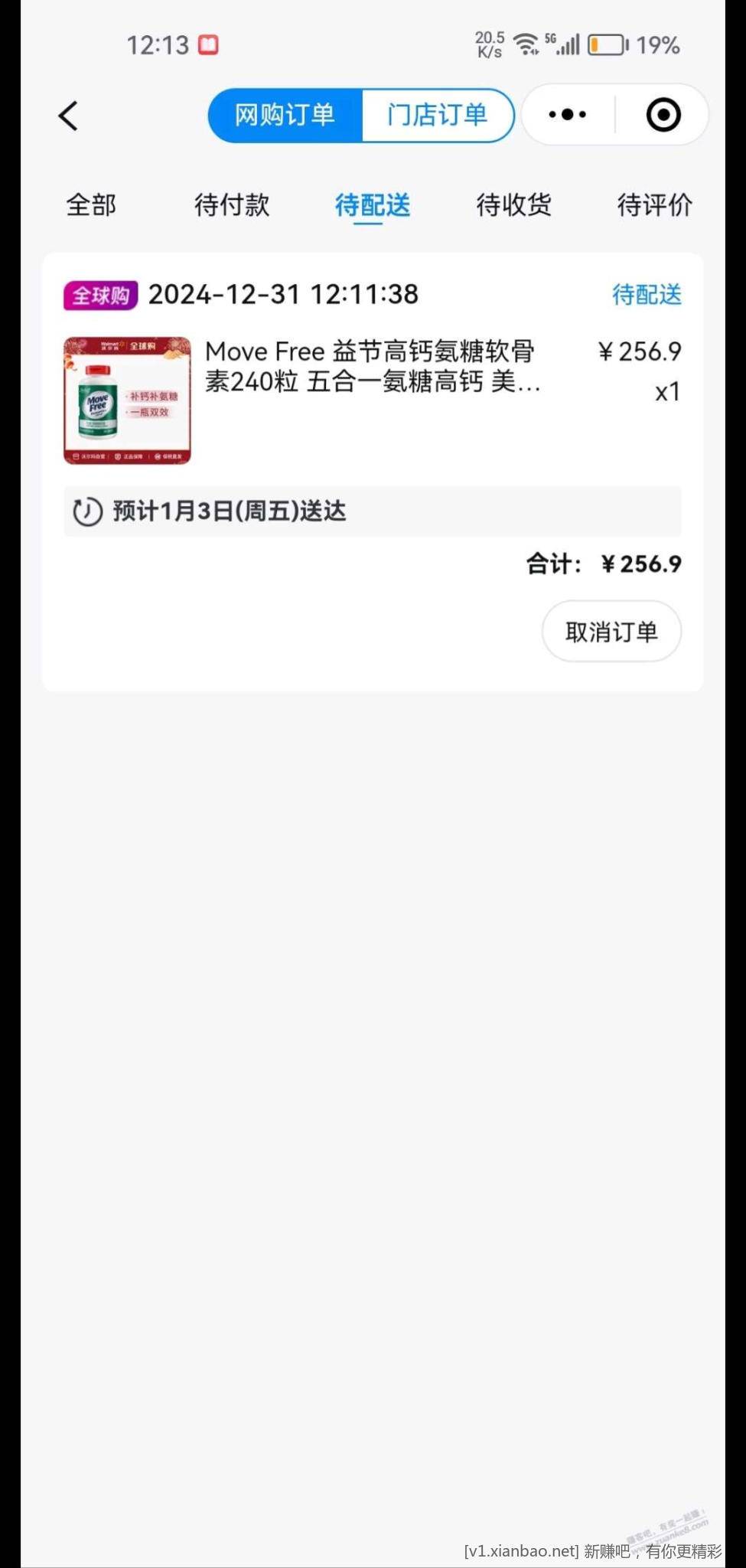Open the 待收货 tab
The image size is (746, 1568).
point(513,204)
